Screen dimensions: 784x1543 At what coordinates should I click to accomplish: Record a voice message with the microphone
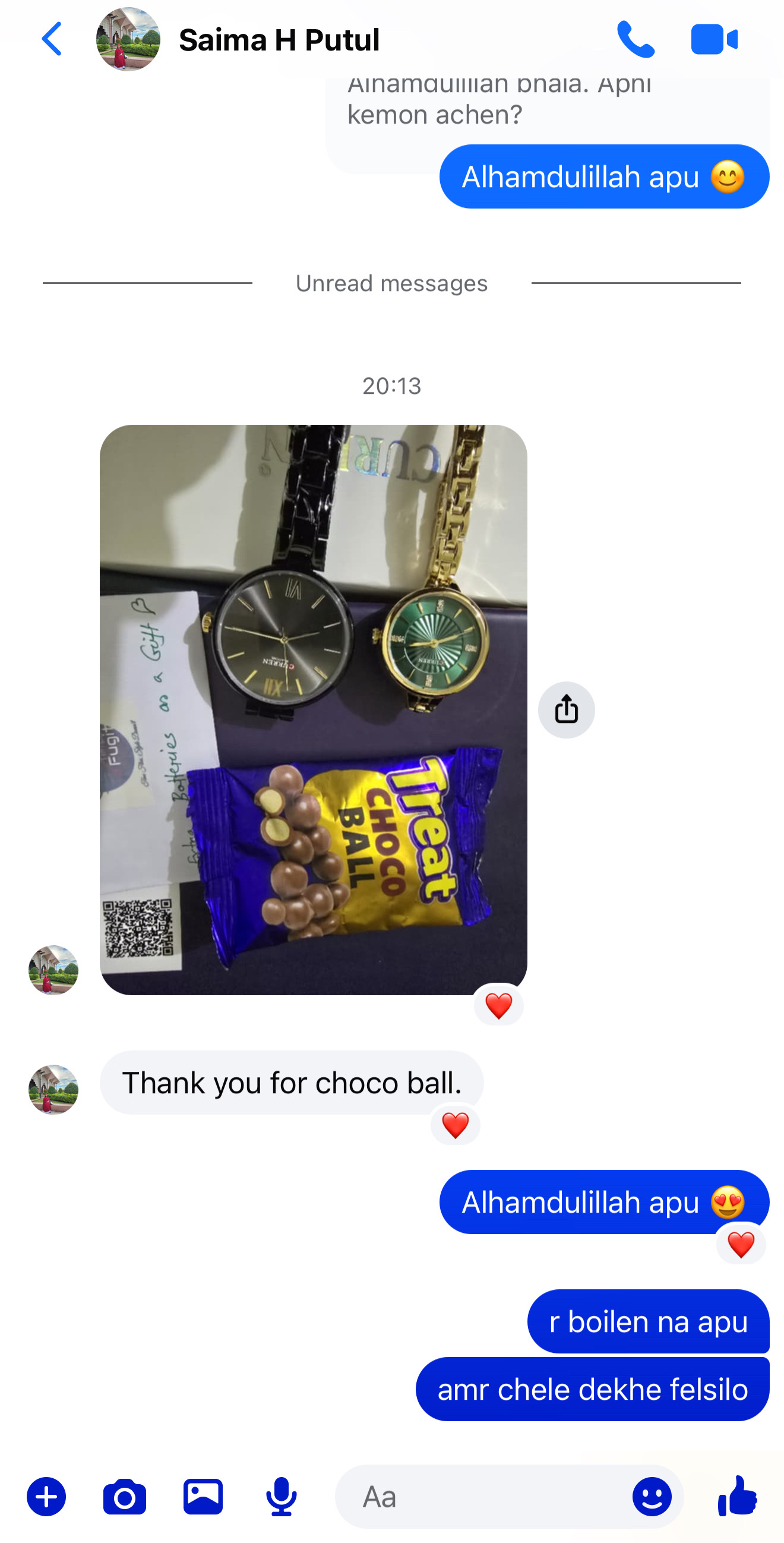281,1496
